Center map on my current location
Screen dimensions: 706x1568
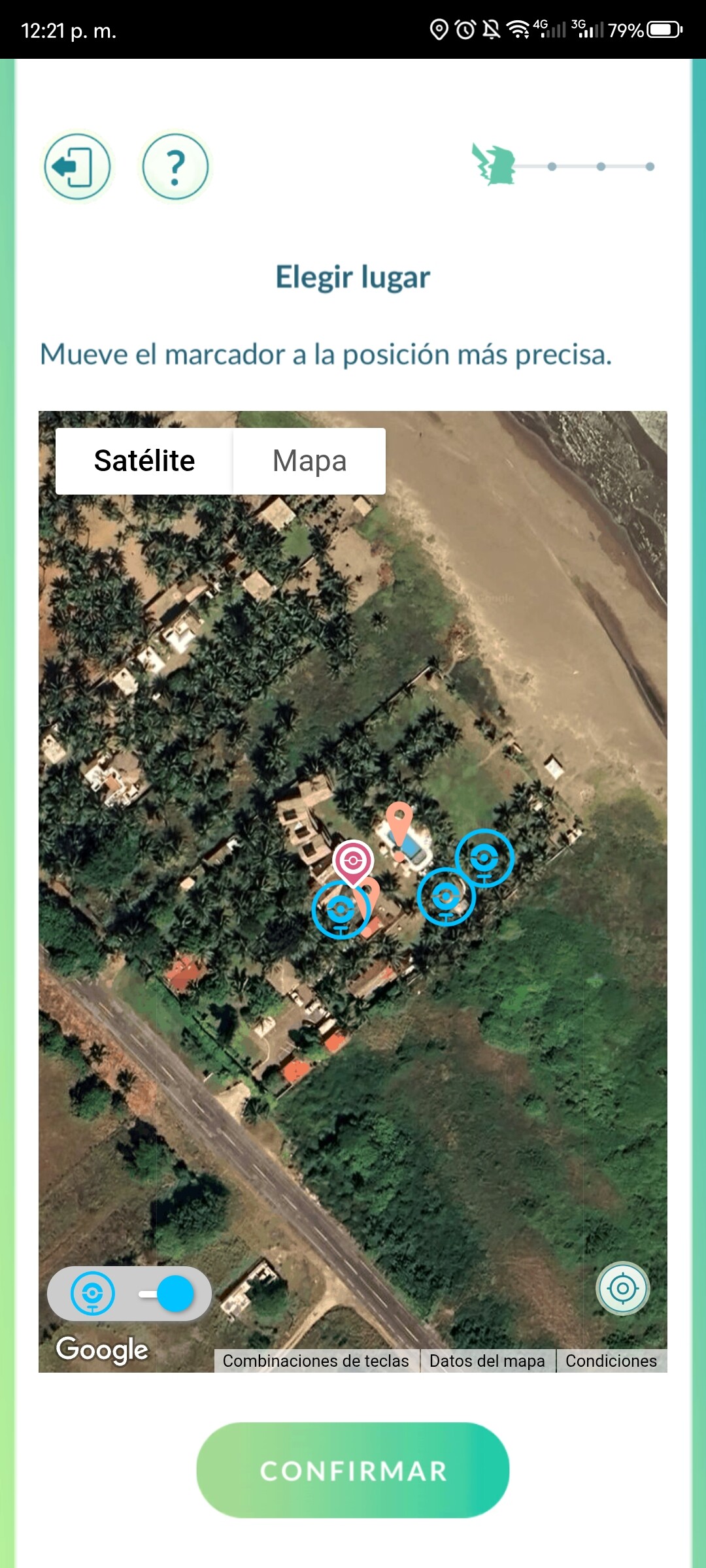coord(622,1288)
